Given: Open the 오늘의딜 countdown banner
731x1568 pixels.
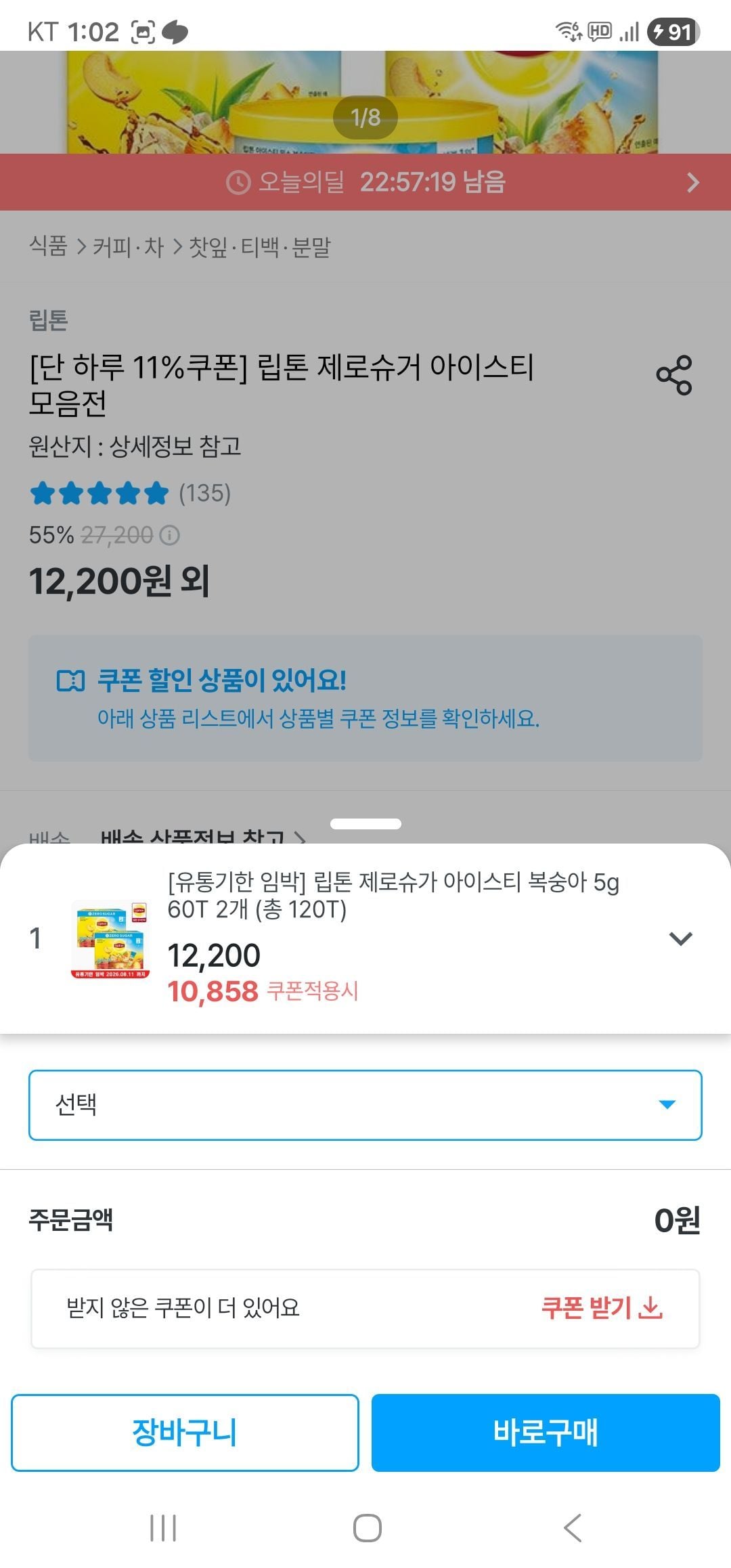Looking at the screenshot, I should click(x=365, y=182).
